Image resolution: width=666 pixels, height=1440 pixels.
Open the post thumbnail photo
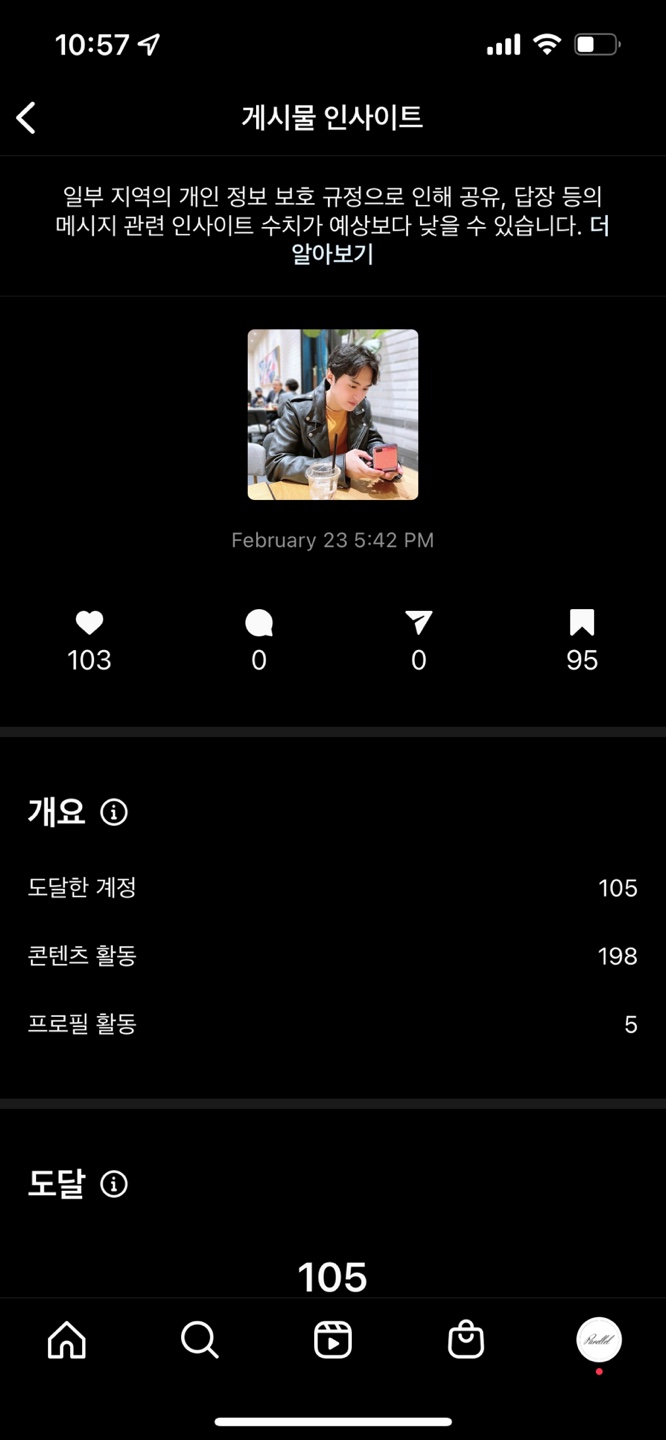tap(333, 414)
